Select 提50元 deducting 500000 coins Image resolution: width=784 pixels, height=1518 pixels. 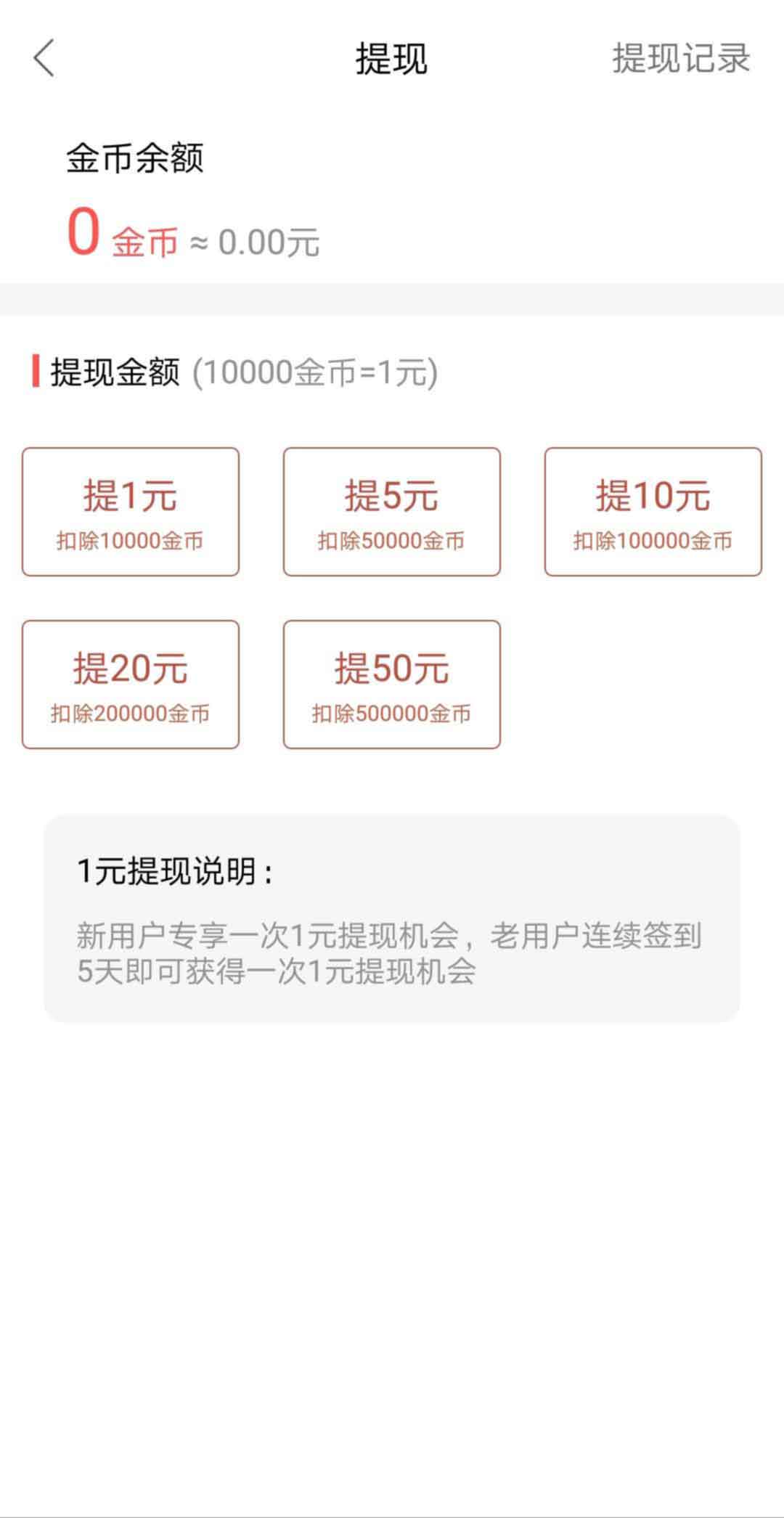(x=392, y=685)
